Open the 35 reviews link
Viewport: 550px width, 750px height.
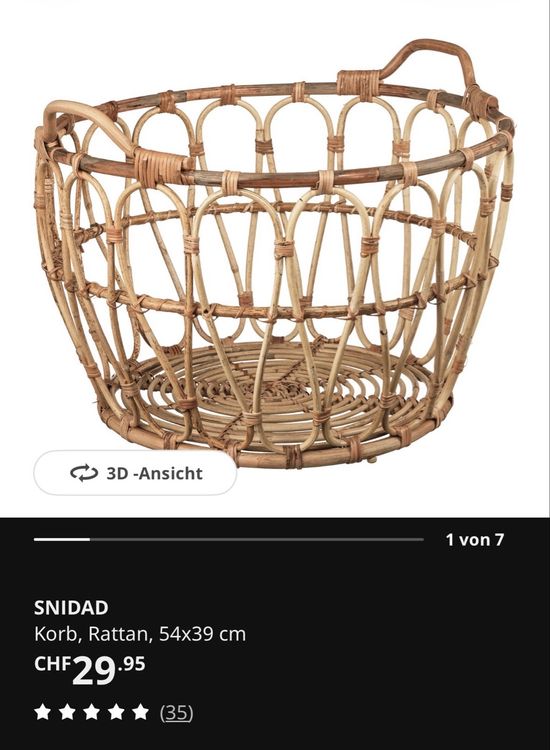[x=176, y=712]
